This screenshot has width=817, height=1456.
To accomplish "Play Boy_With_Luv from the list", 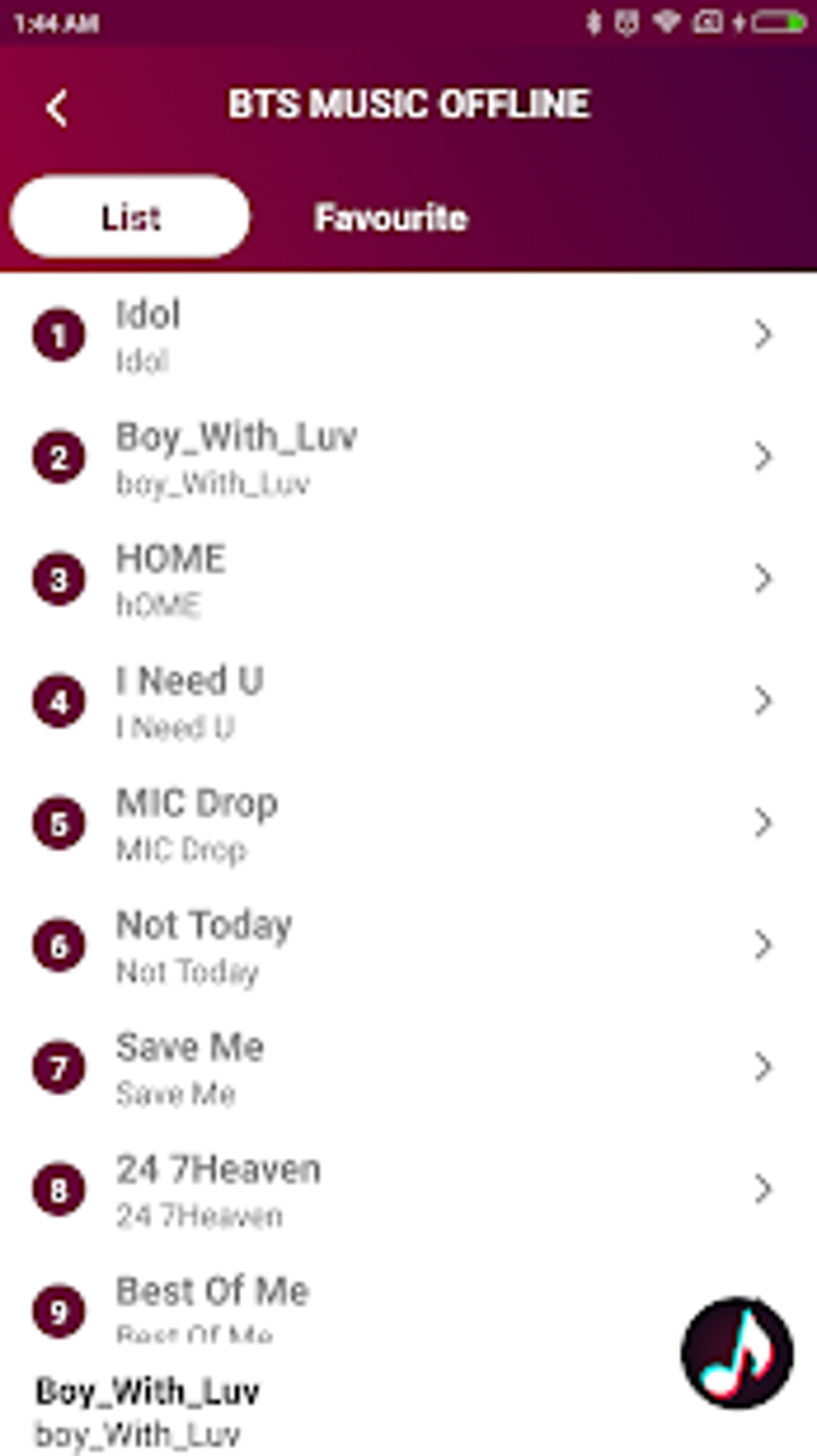I will click(400, 458).
